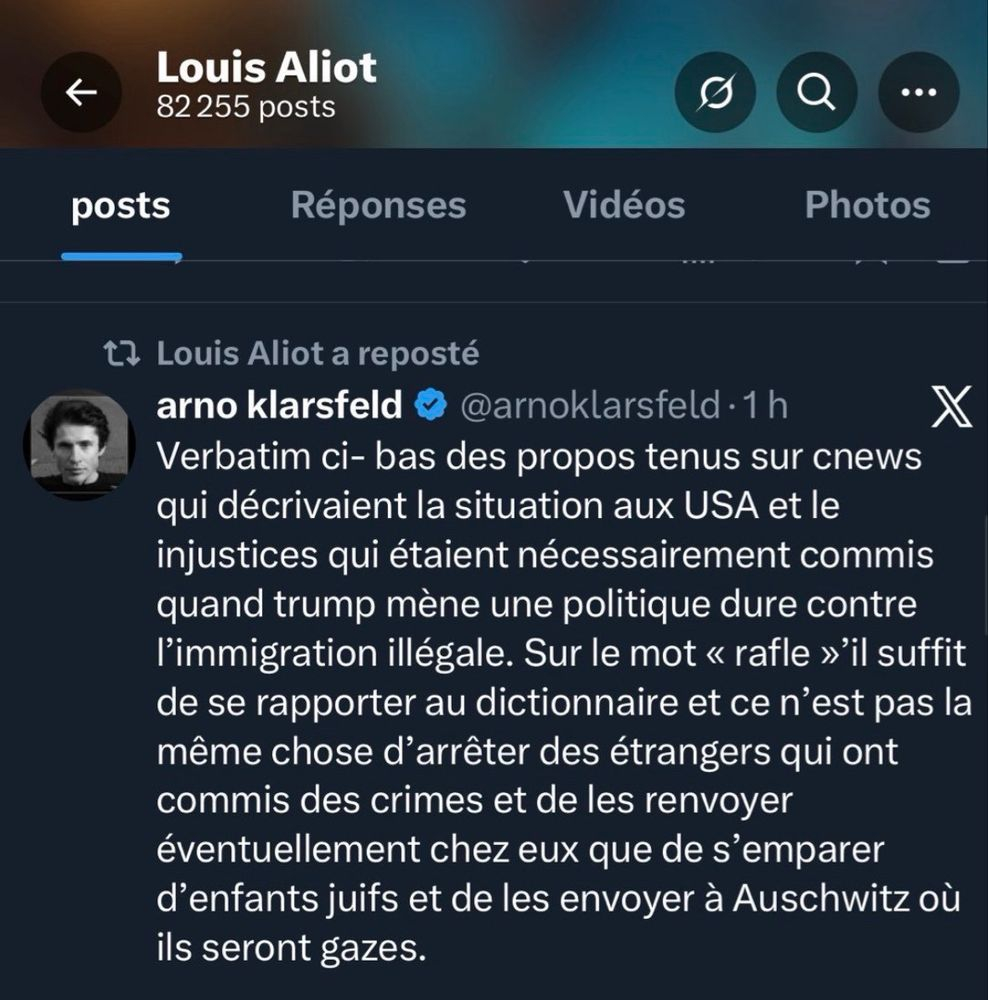The width and height of the screenshot is (988, 1000).
Task: Go back using the arrow button
Action: [82, 93]
